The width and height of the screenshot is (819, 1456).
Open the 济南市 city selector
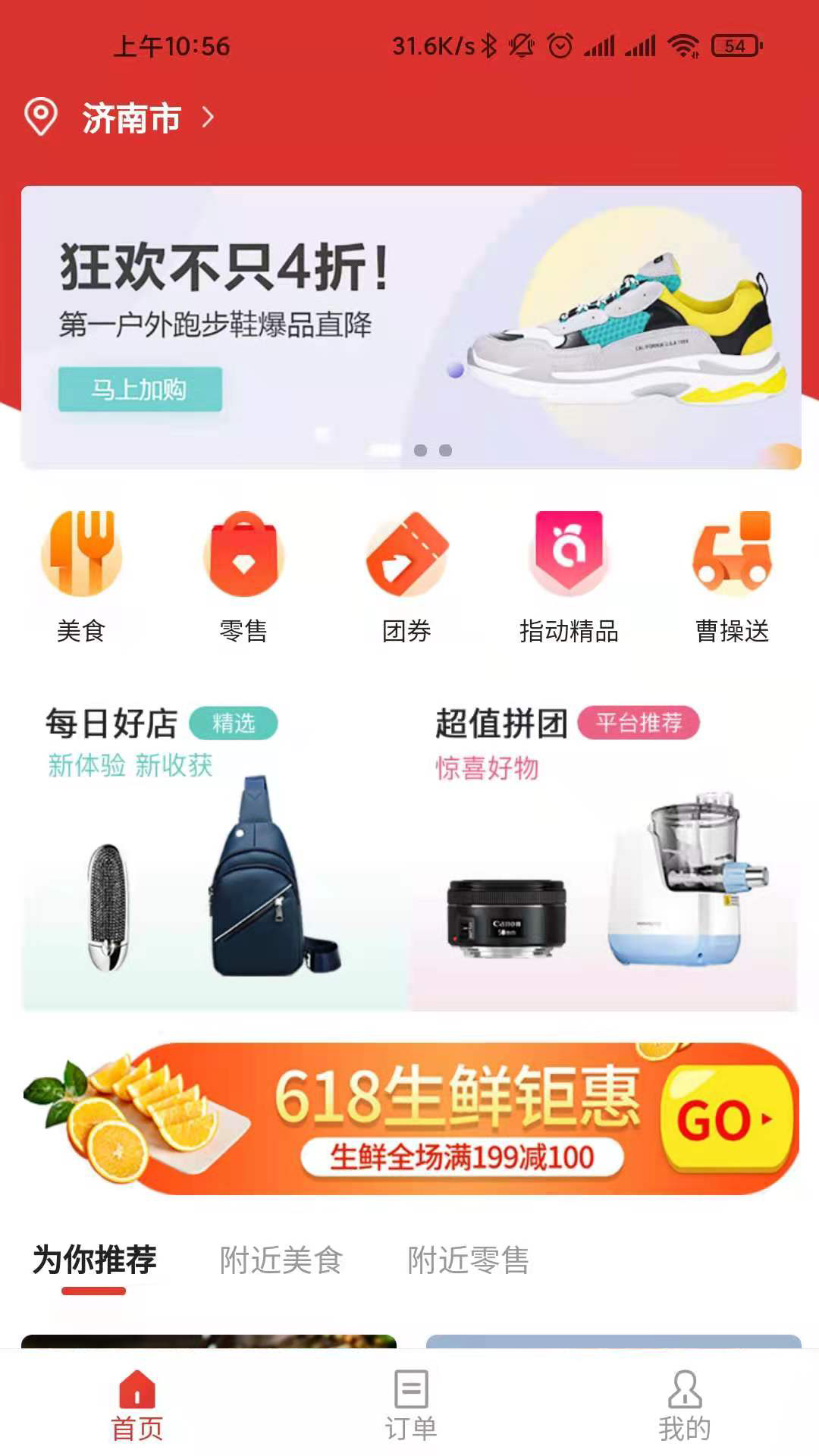coord(130,118)
